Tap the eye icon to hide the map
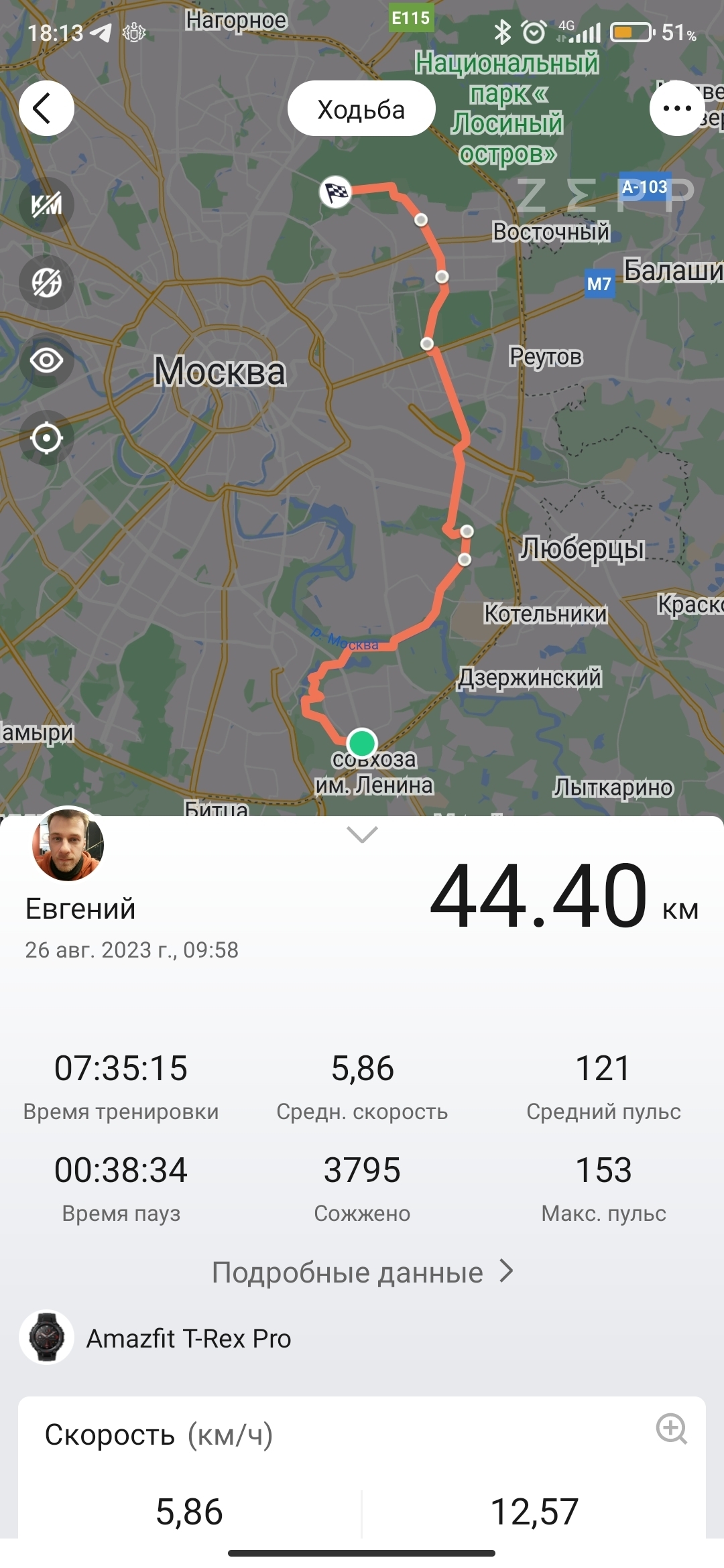The image size is (724, 1568). [46, 361]
